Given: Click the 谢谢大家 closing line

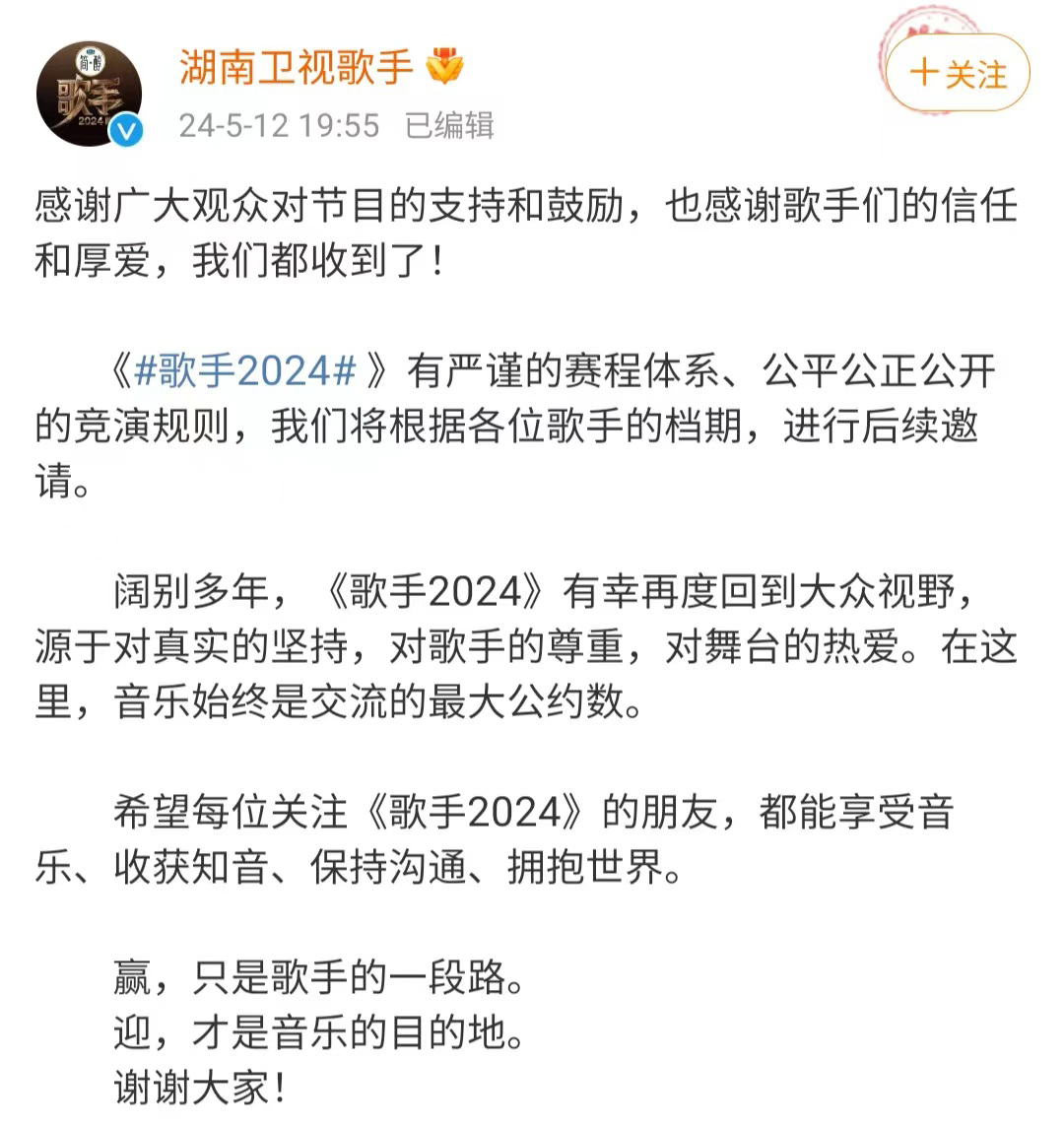Looking at the screenshot, I should point(197,1087).
